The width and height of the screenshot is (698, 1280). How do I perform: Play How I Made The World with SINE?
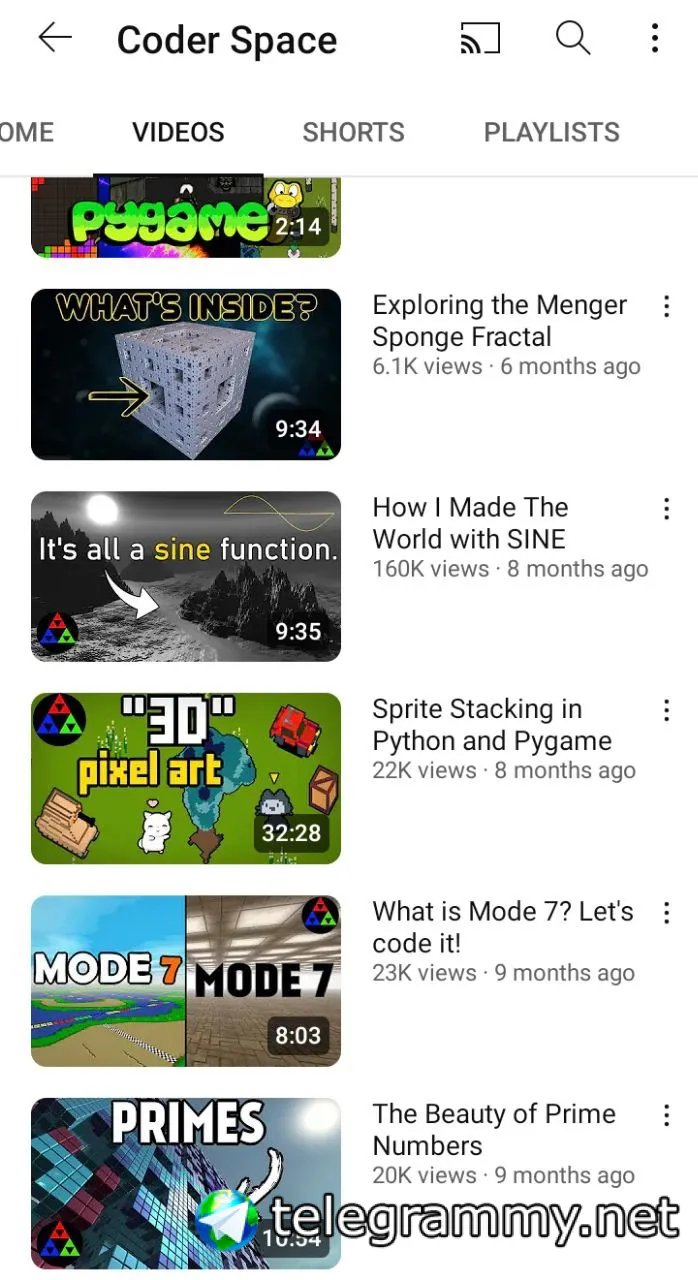point(186,576)
